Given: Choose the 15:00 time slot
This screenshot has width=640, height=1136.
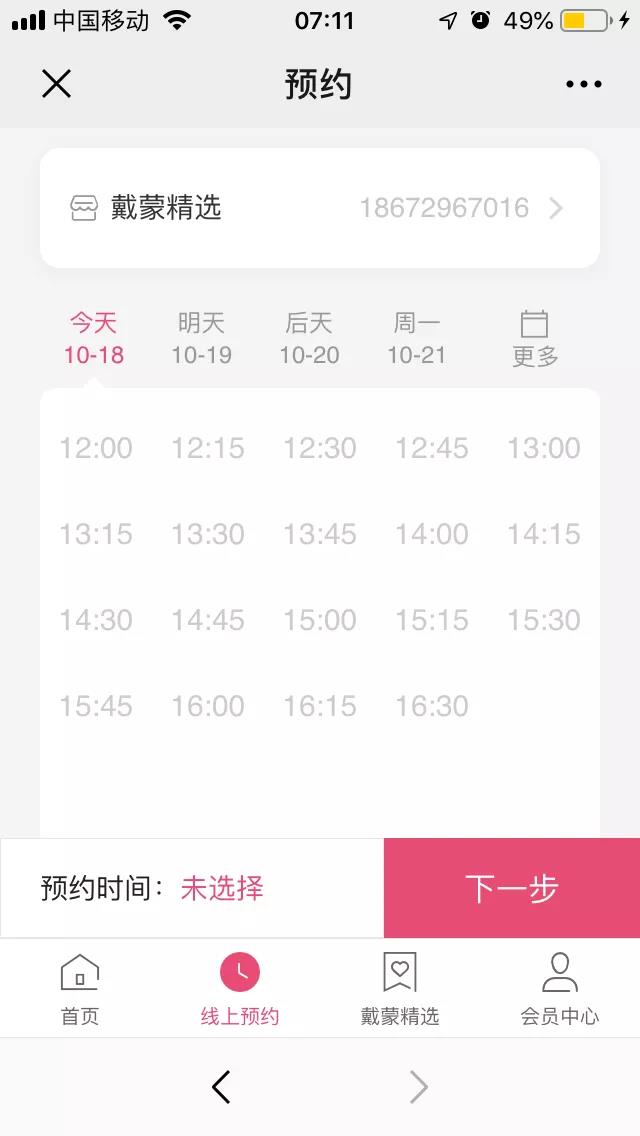Looking at the screenshot, I should click(x=320, y=620).
